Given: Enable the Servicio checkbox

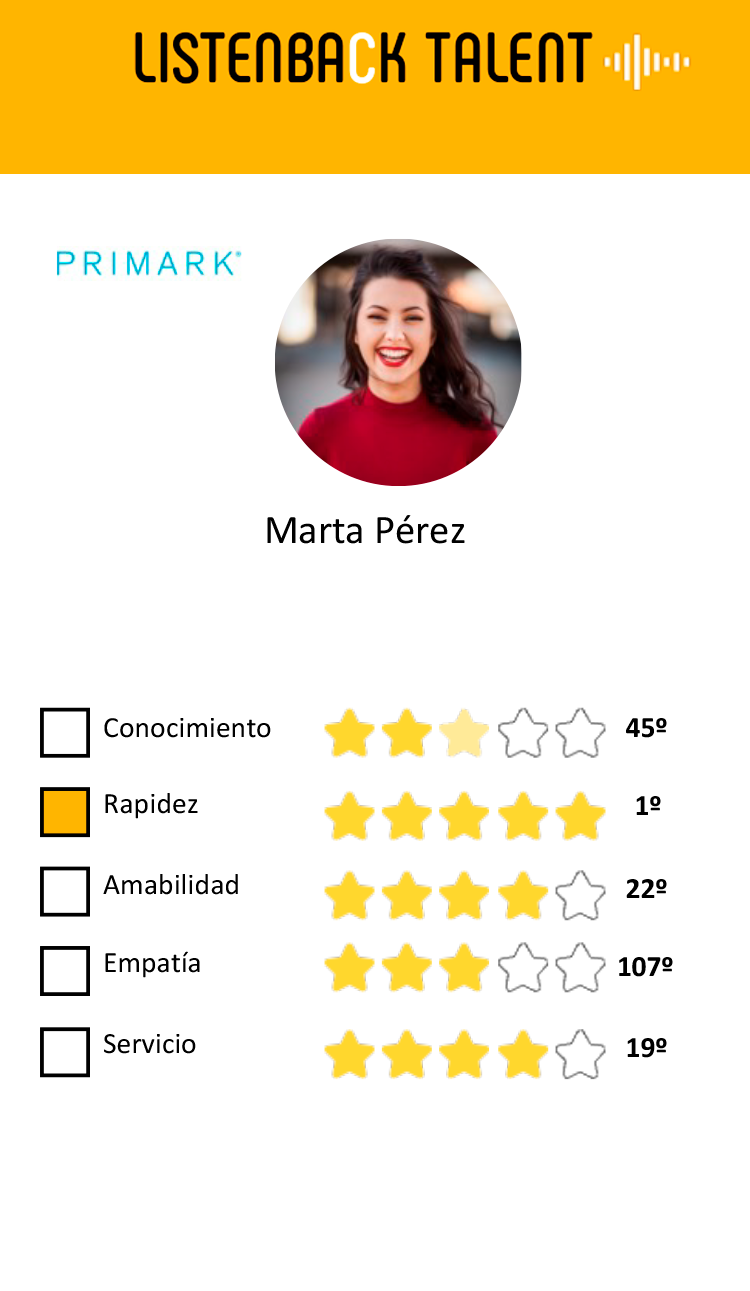Looking at the screenshot, I should (65, 1052).
